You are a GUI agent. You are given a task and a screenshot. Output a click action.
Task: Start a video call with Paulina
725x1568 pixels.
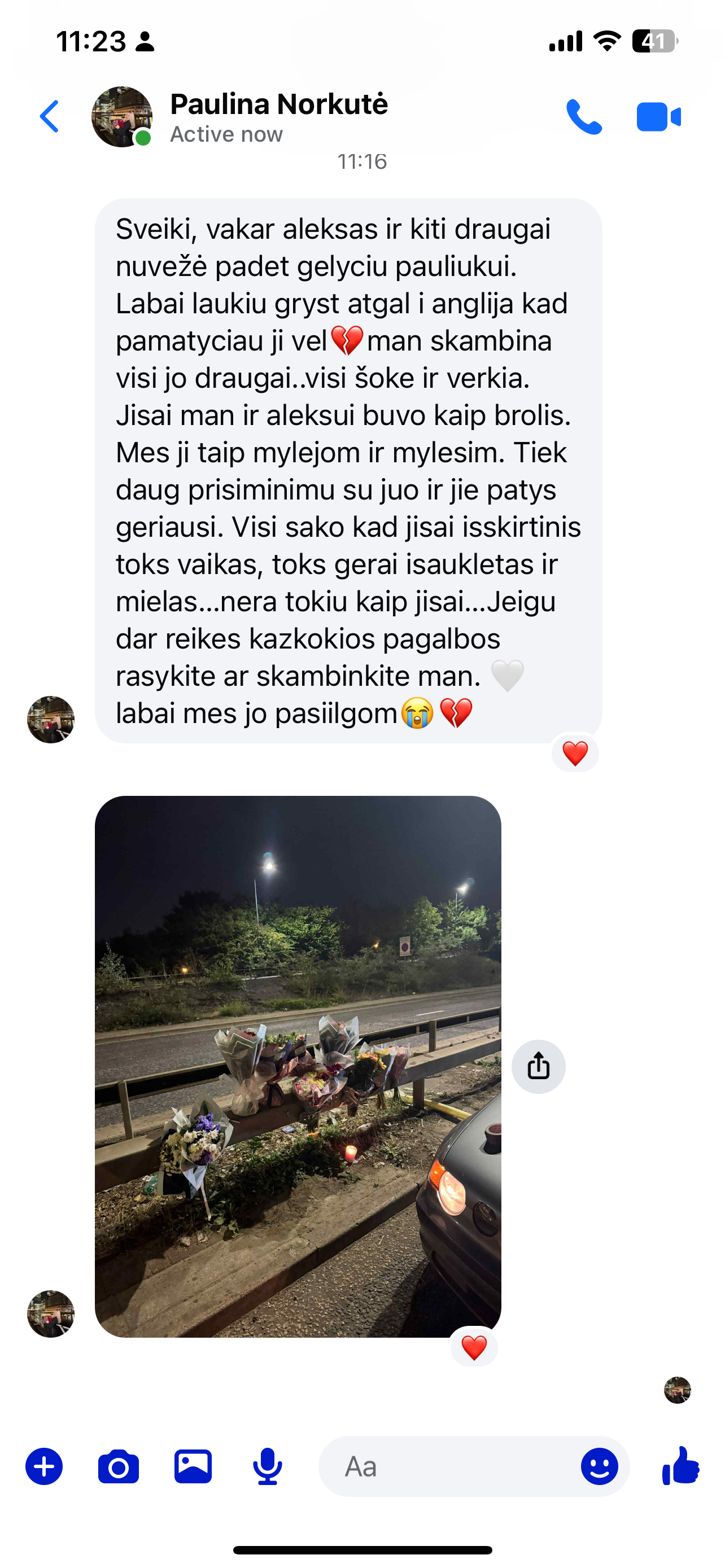tap(658, 117)
